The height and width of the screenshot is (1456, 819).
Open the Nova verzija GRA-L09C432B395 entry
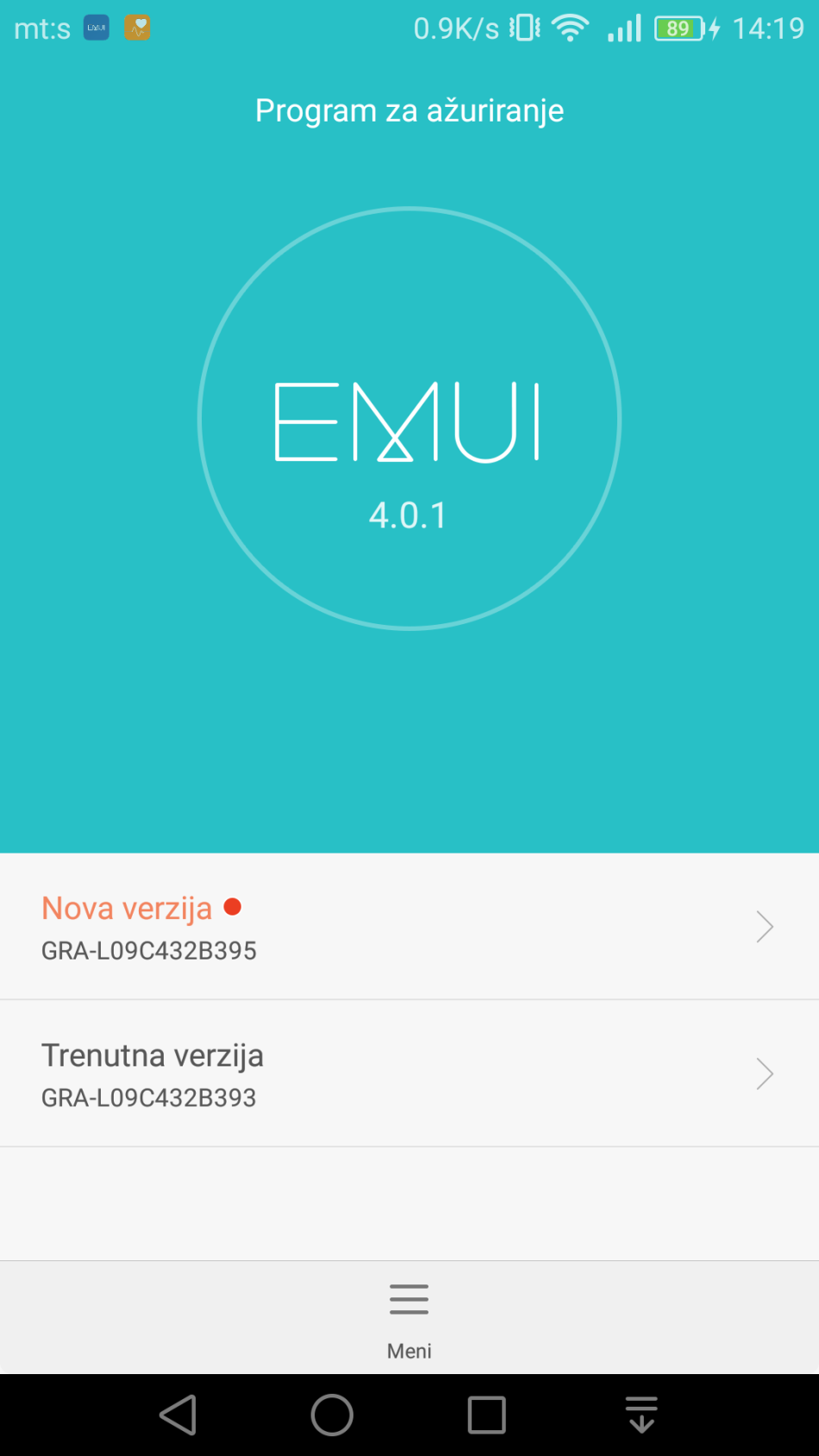pos(345,926)
